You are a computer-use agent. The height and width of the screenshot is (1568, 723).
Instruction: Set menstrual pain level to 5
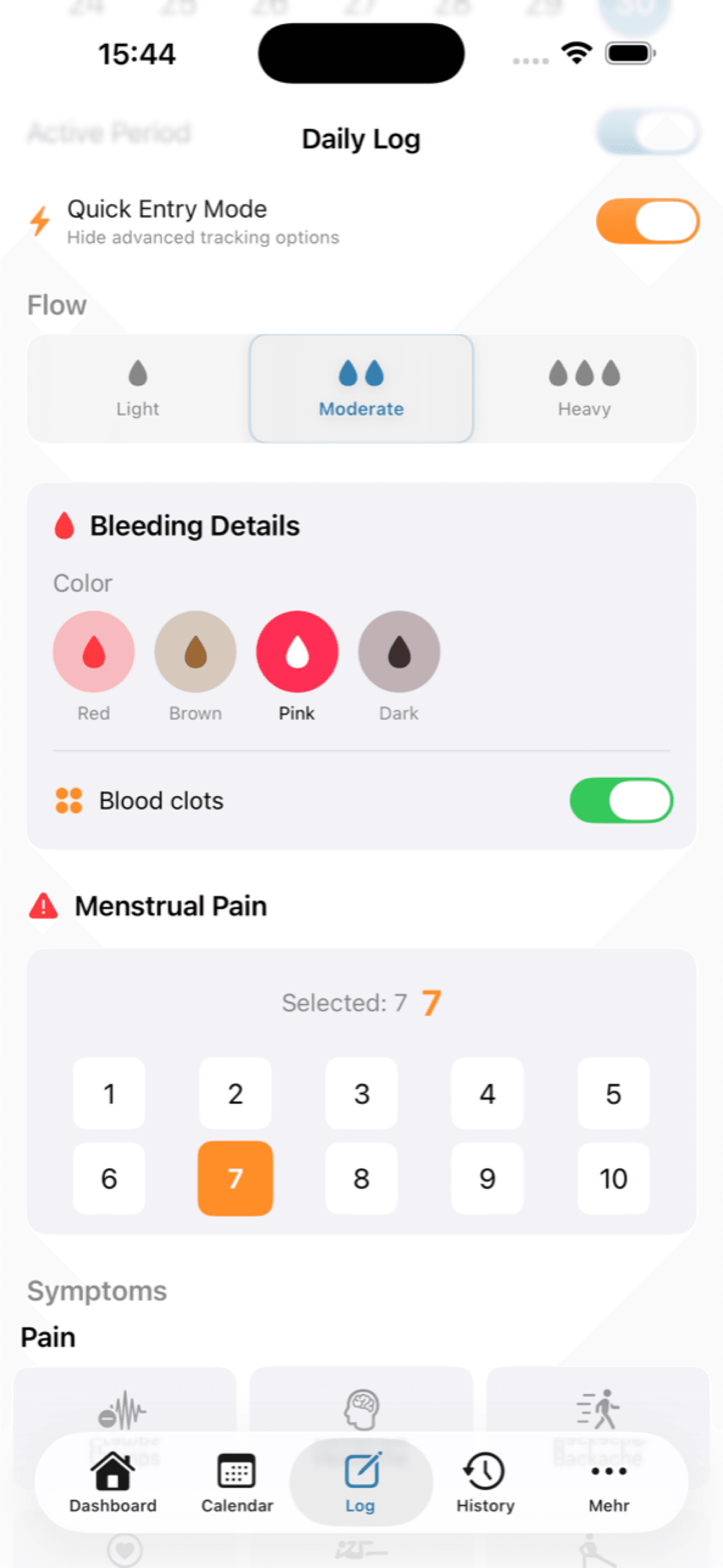point(613,1093)
